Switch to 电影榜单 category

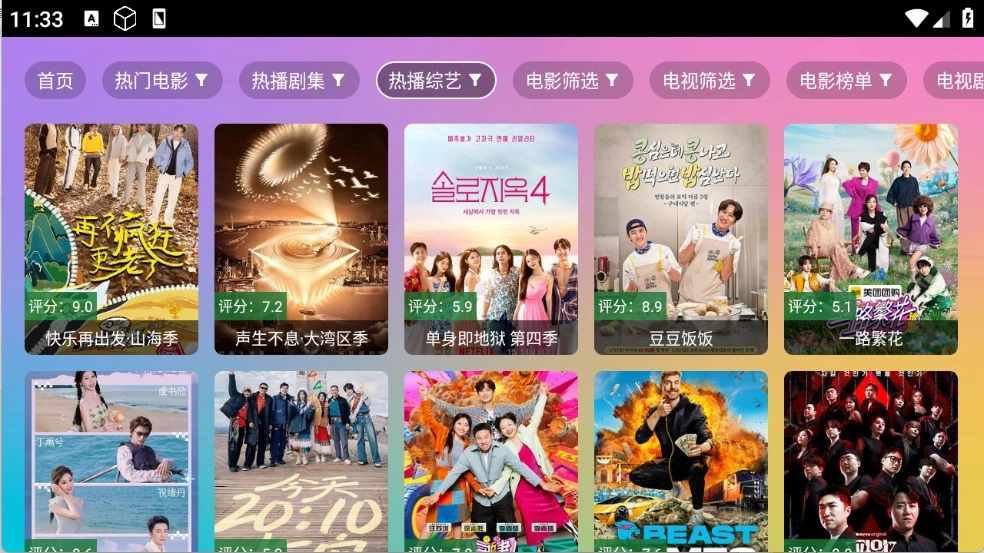pos(847,81)
